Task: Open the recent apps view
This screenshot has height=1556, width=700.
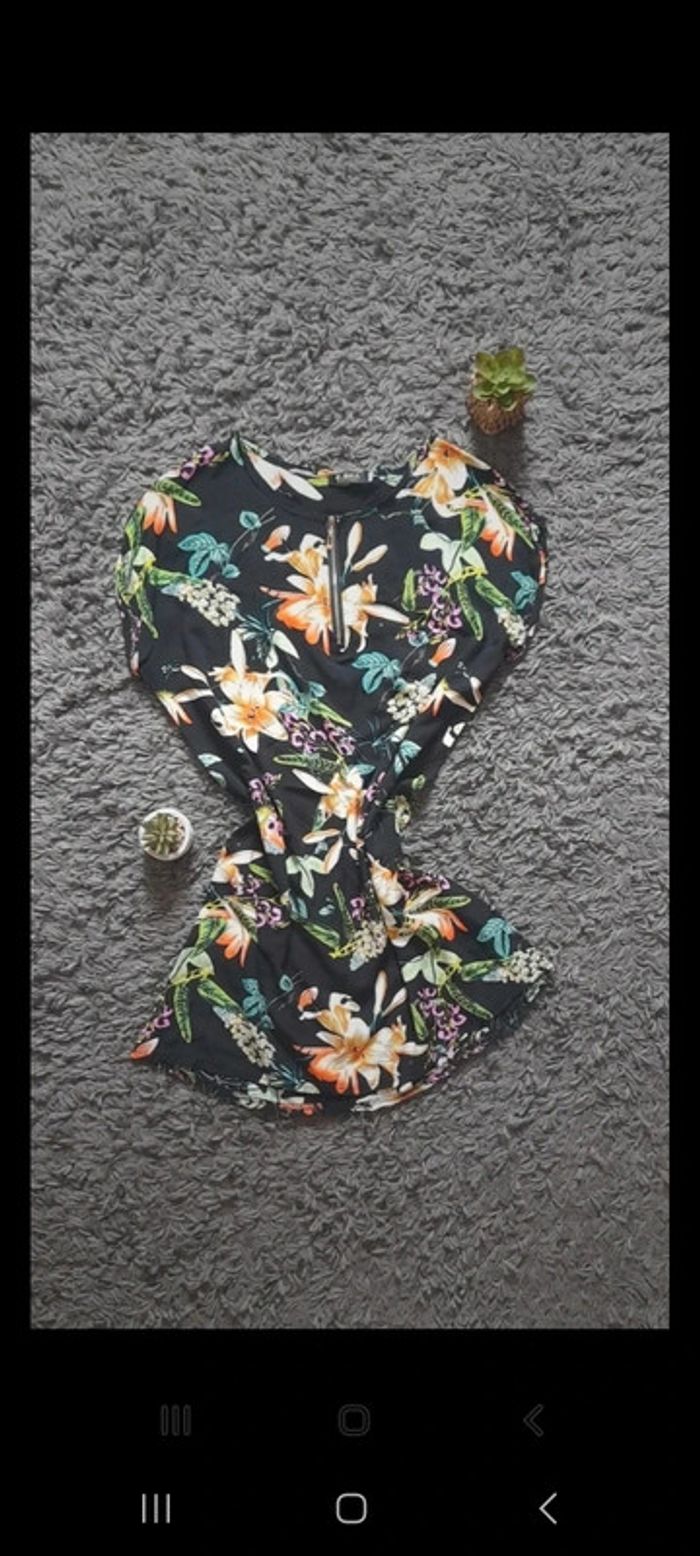Action: click(155, 1508)
